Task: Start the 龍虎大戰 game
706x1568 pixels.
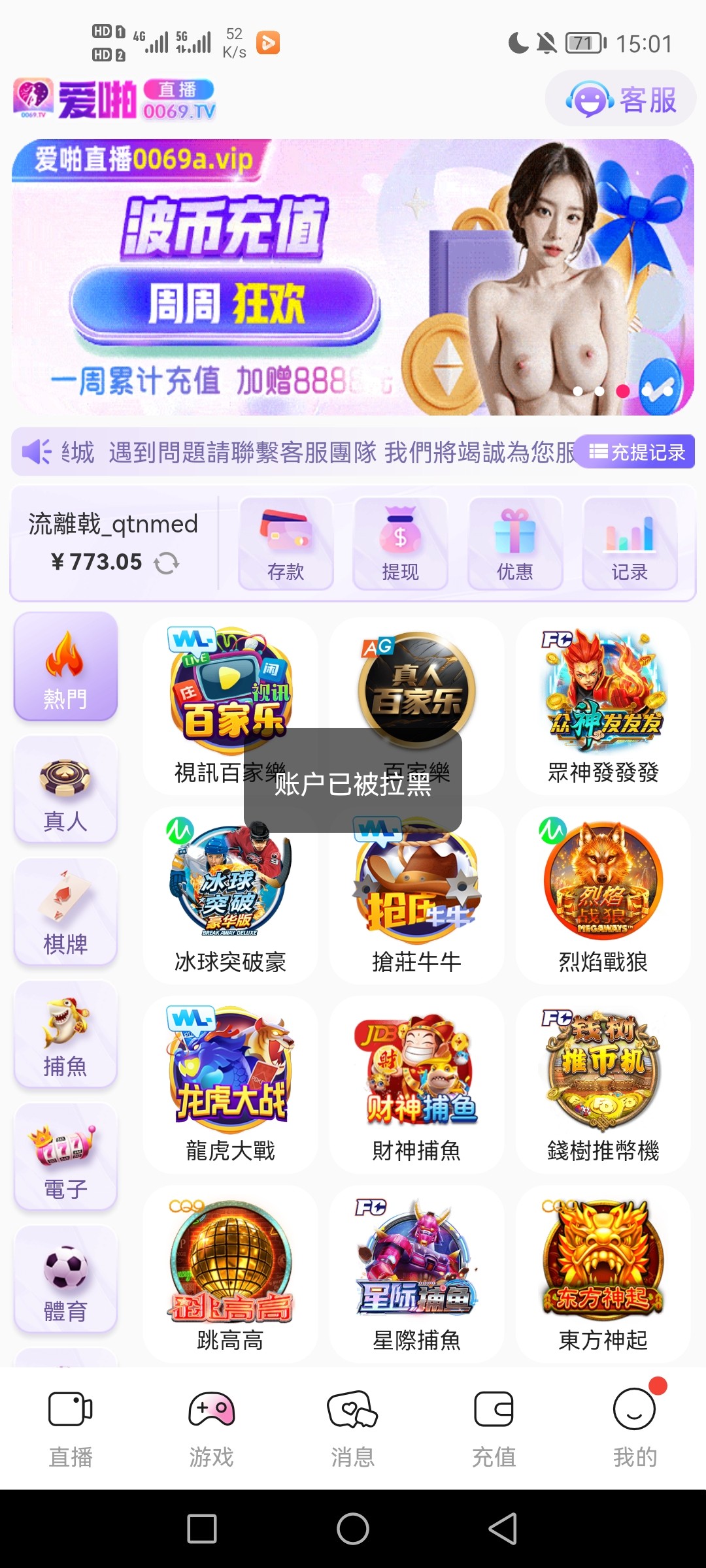Action: coord(230,1085)
